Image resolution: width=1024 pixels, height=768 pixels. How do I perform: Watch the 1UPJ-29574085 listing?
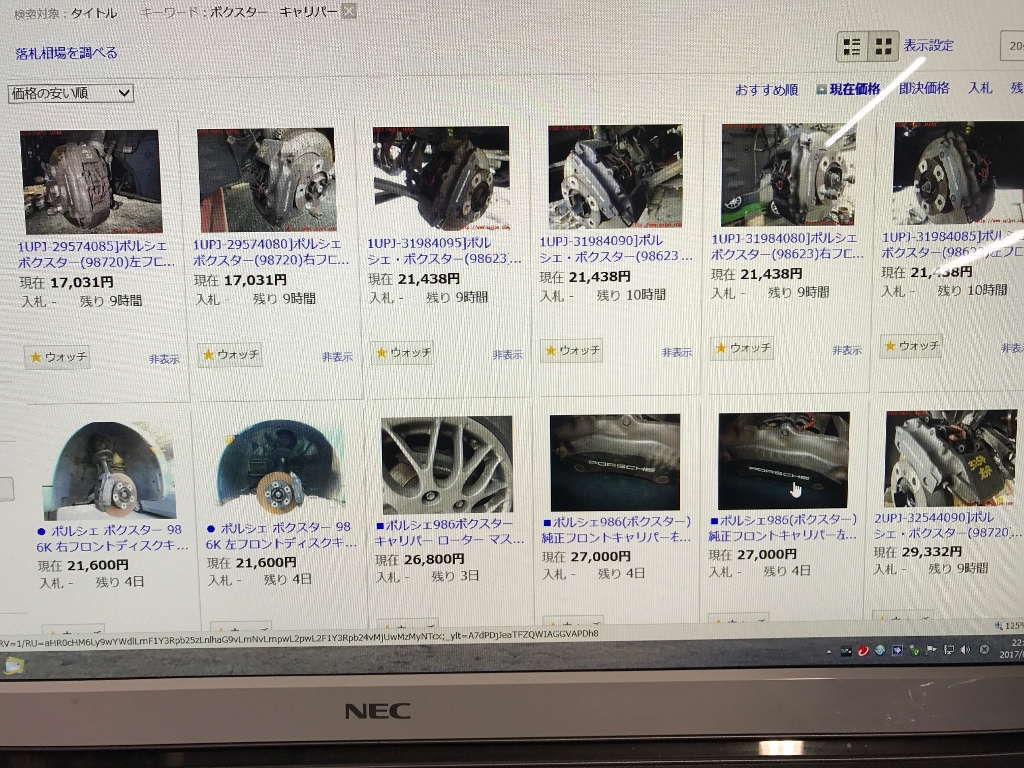pyautogui.click(x=59, y=357)
